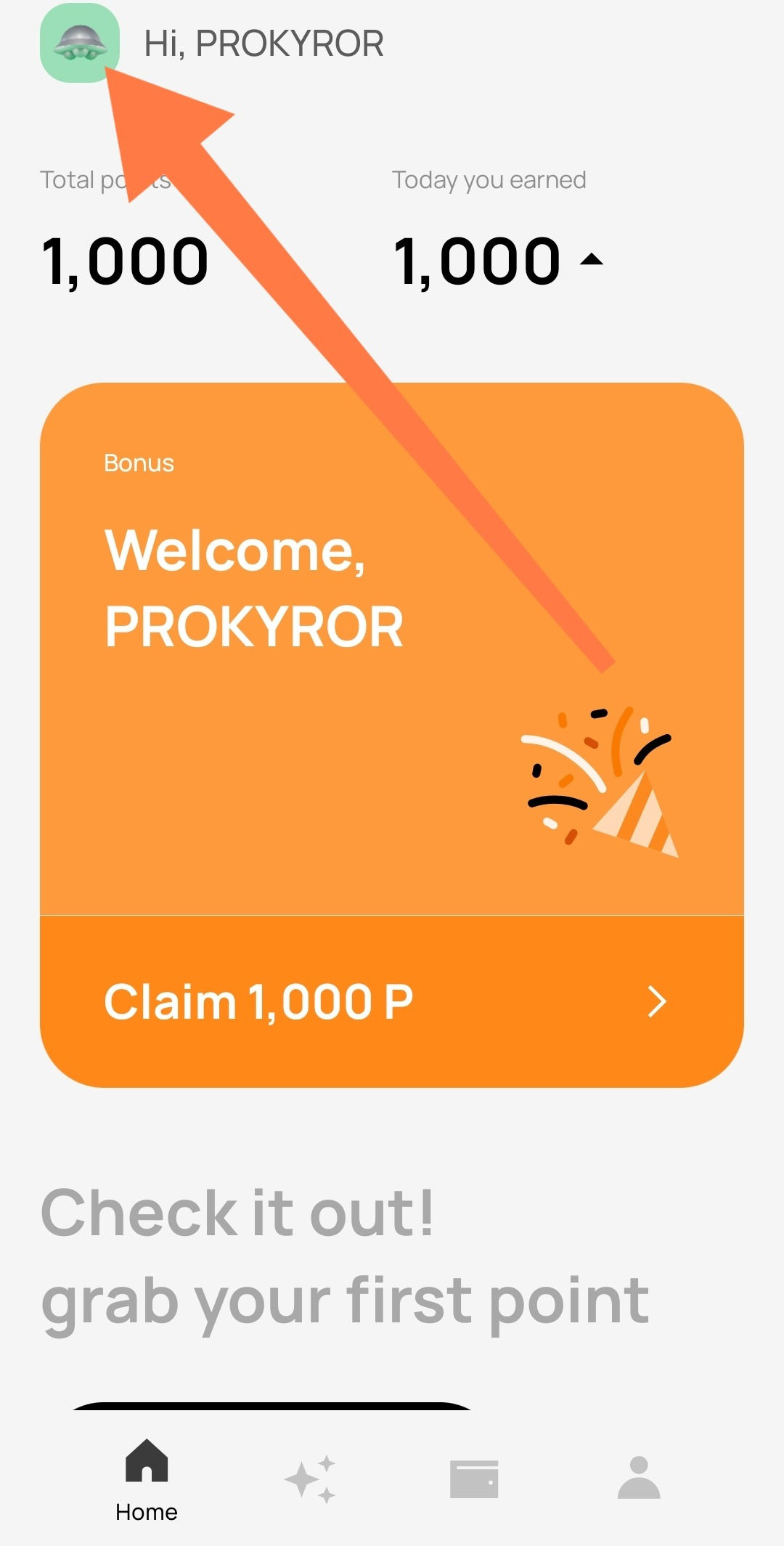Go to the profile person tab
The image size is (784, 1546).
click(x=639, y=1478)
